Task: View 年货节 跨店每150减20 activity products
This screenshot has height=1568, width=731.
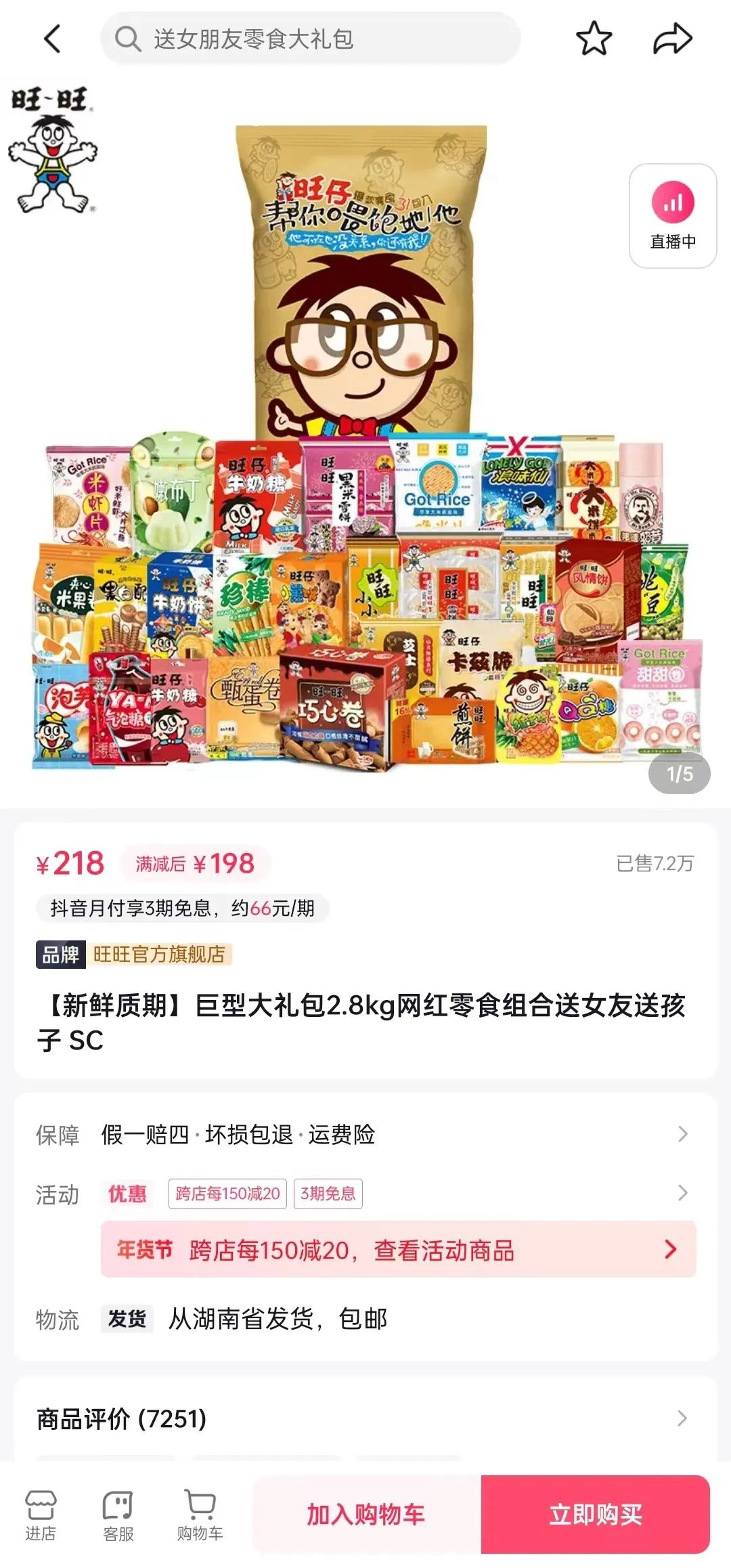Action: (398, 1250)
